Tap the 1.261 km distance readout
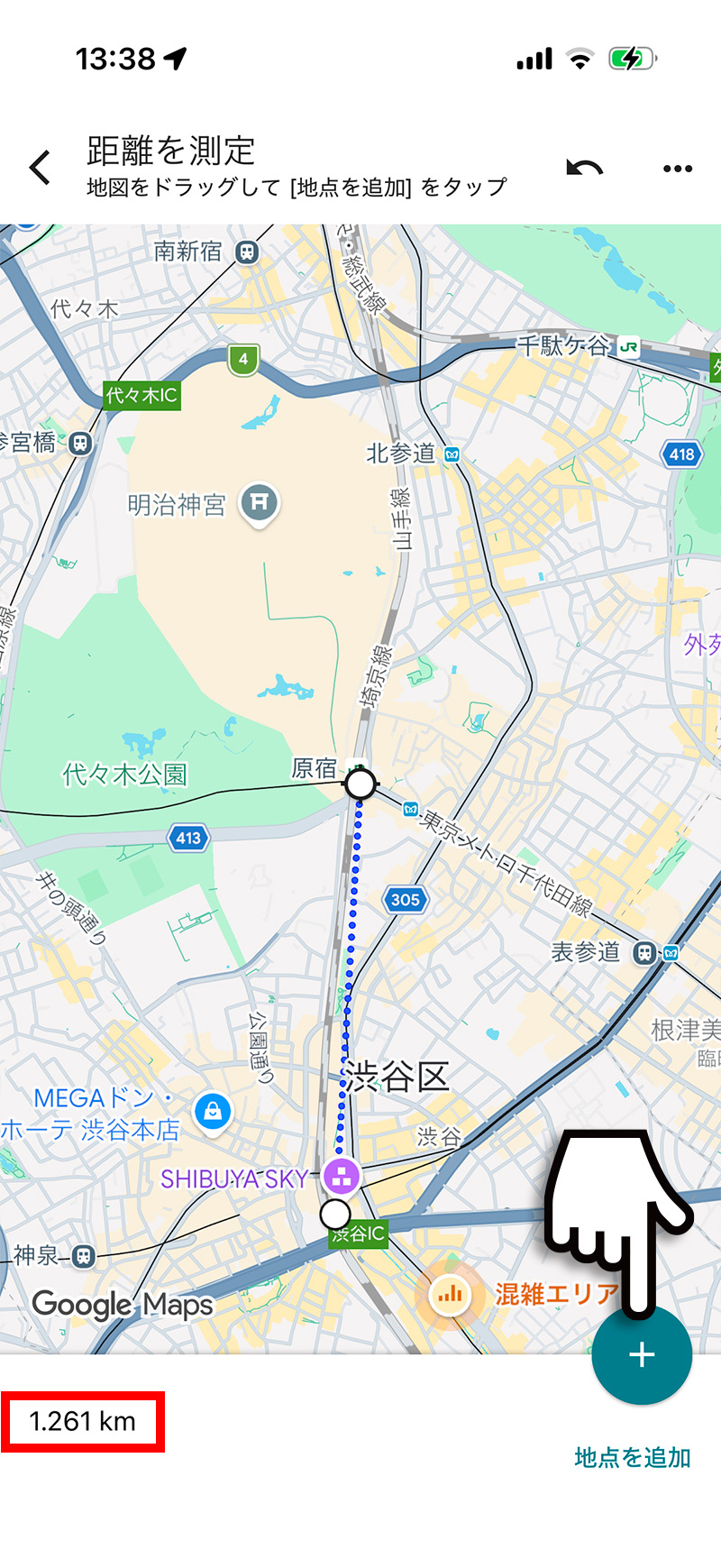The image size is (721, 1568). pos(83,1422)
